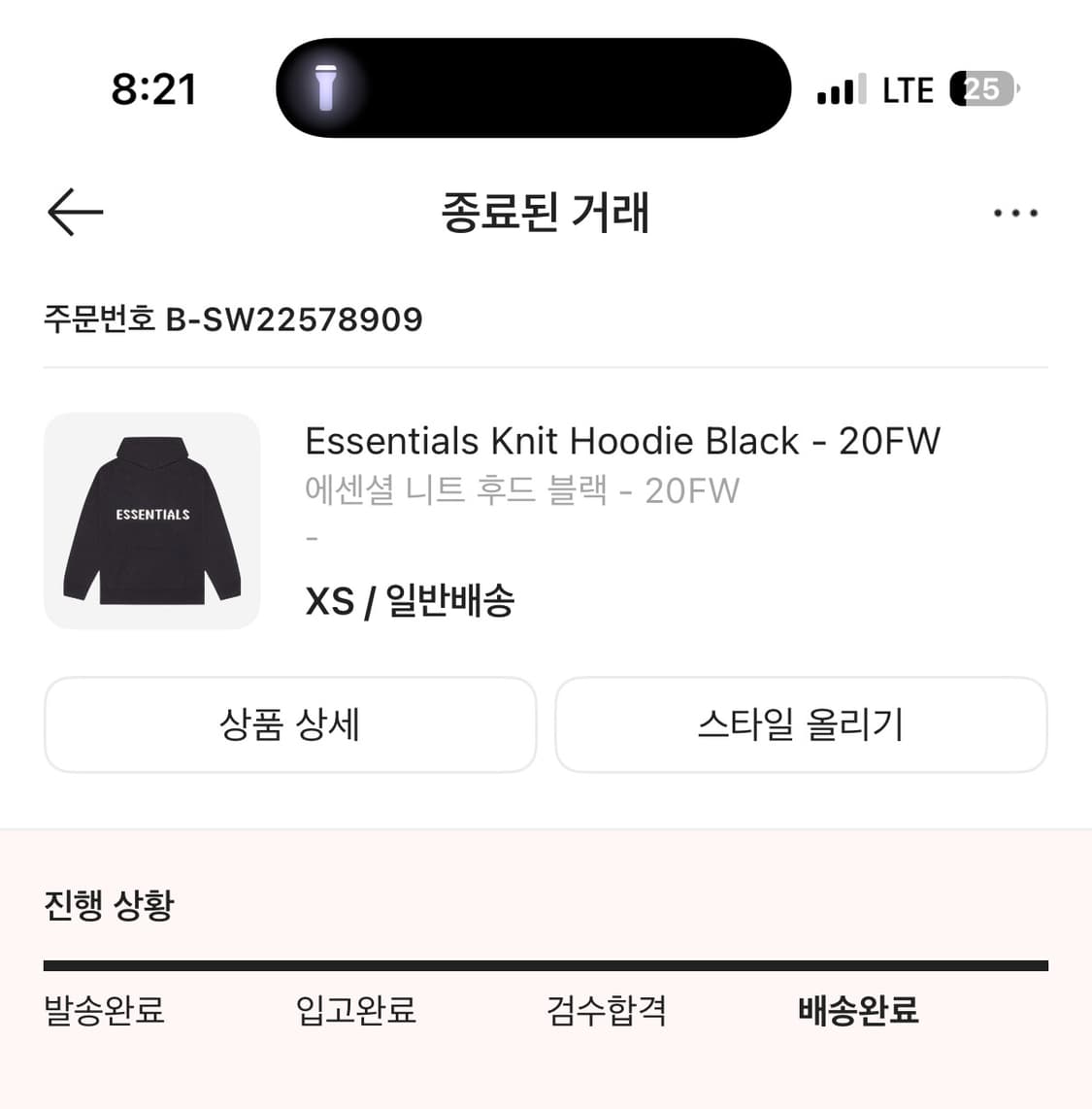The width and height of the screenshot is (1092, 1109).
Task: Tap the delivery progress bar
Action: (546, 964)
